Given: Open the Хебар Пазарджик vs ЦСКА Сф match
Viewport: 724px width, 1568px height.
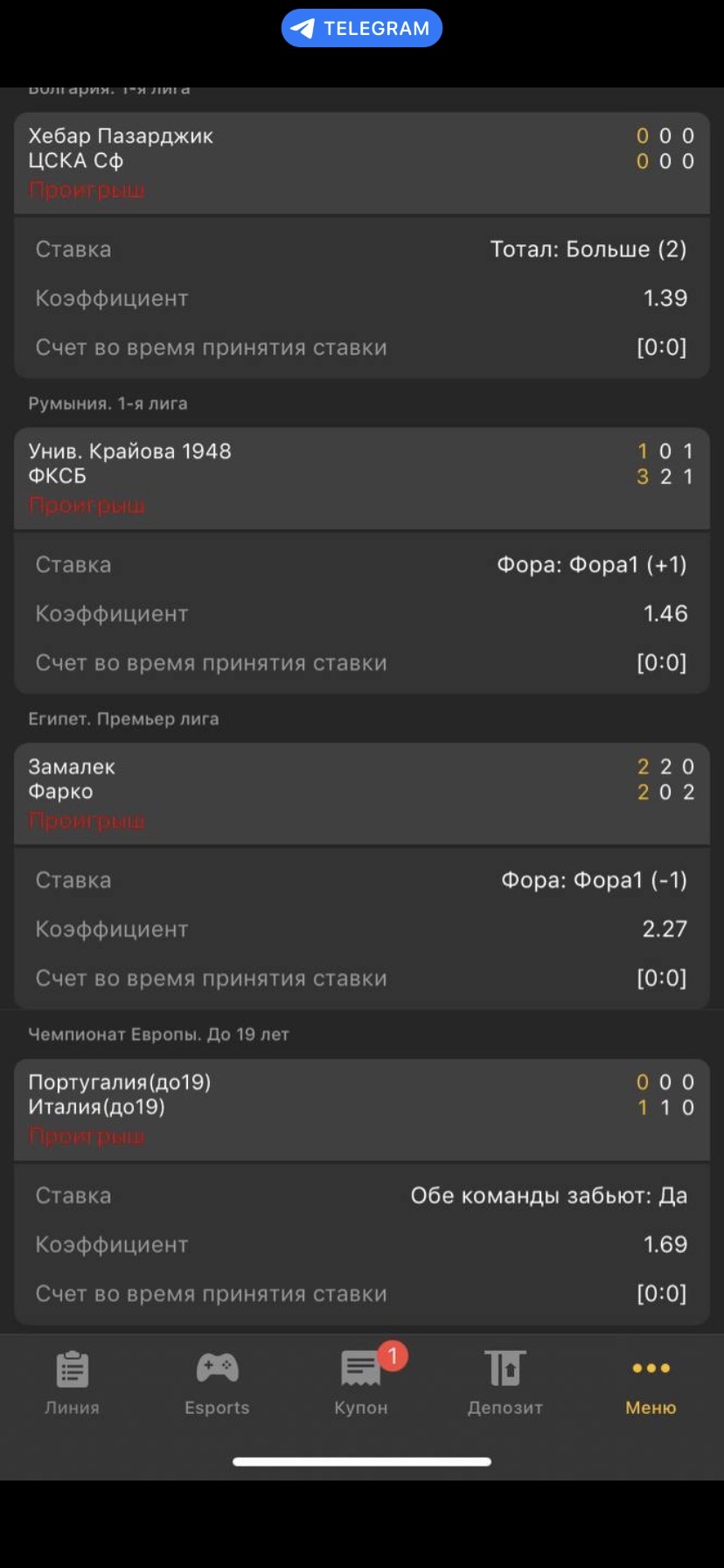Looking at the screenshot, I should pyautogui.click(x=361, y=163).
